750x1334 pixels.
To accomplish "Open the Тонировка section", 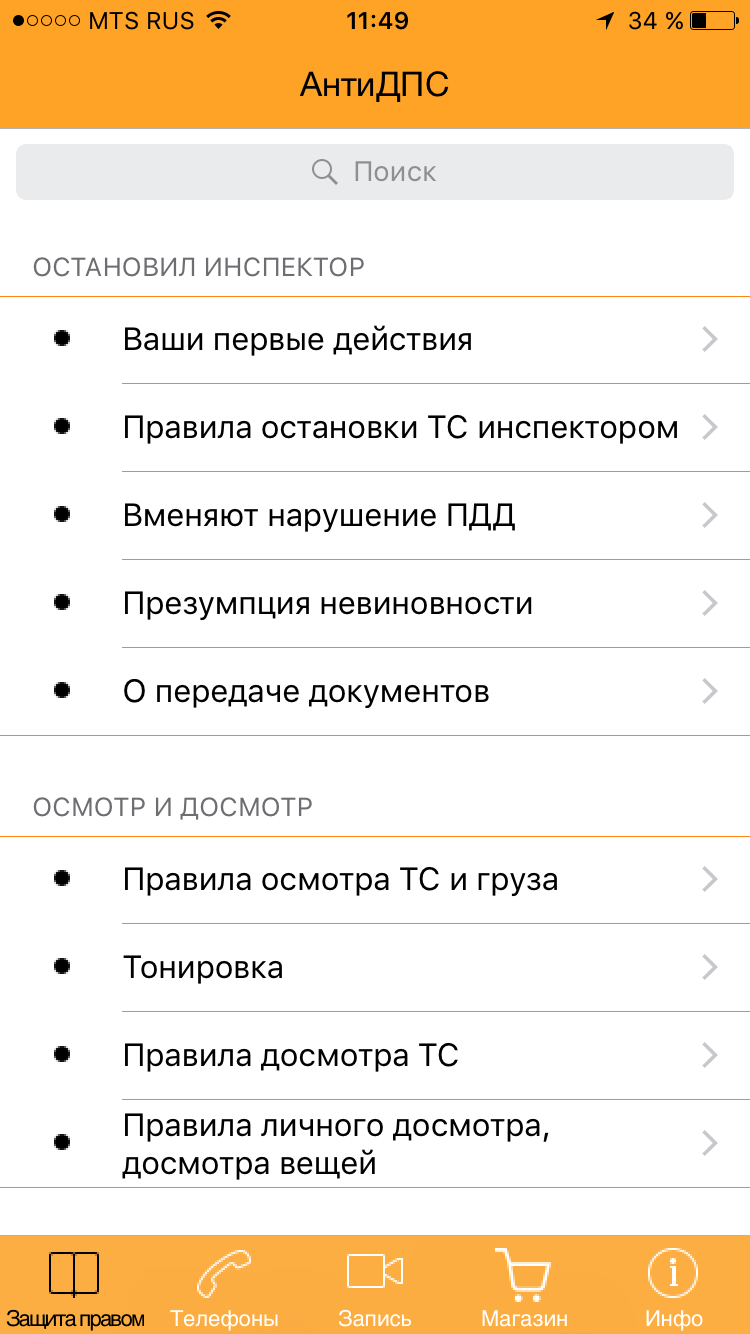I will tap(375, 968).
